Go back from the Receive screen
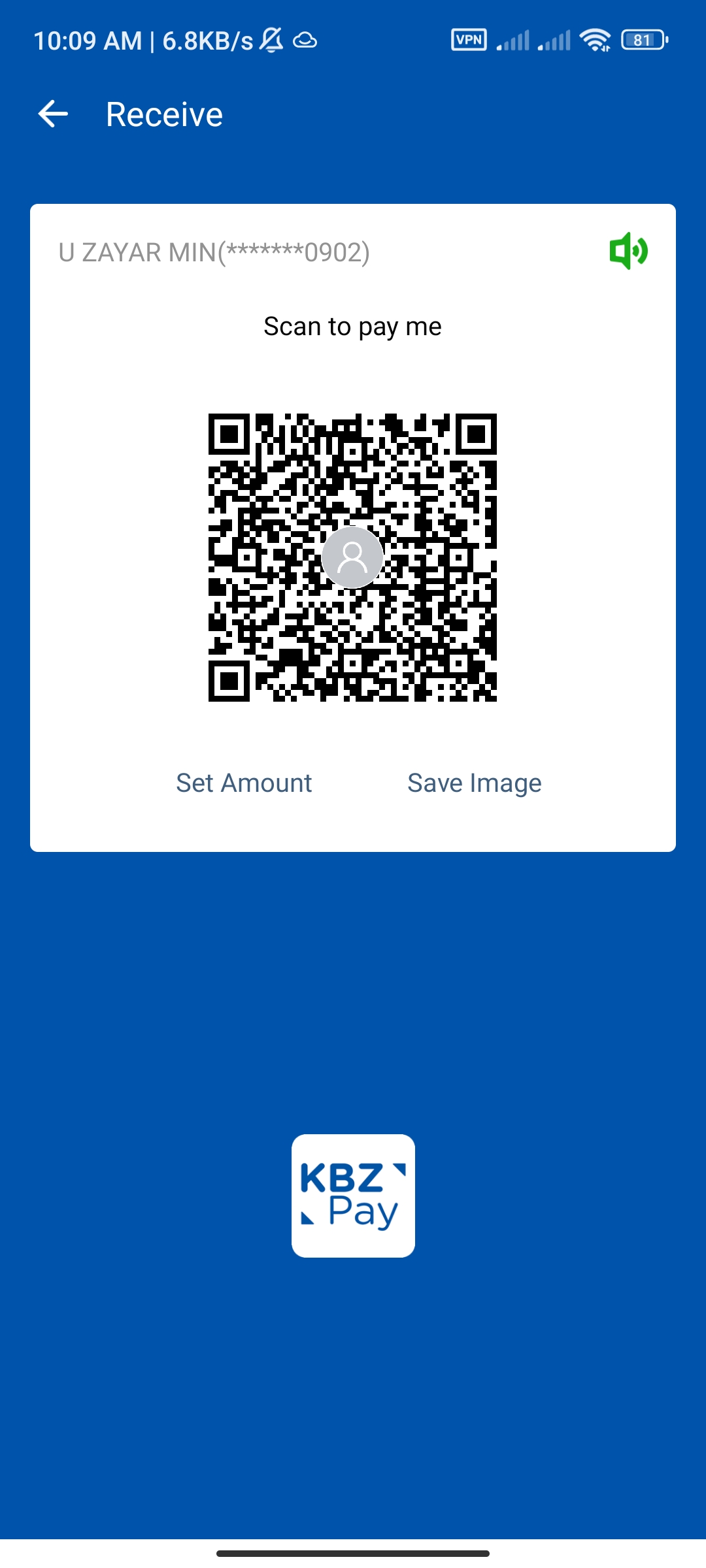706x1568 pixels. 53,114
